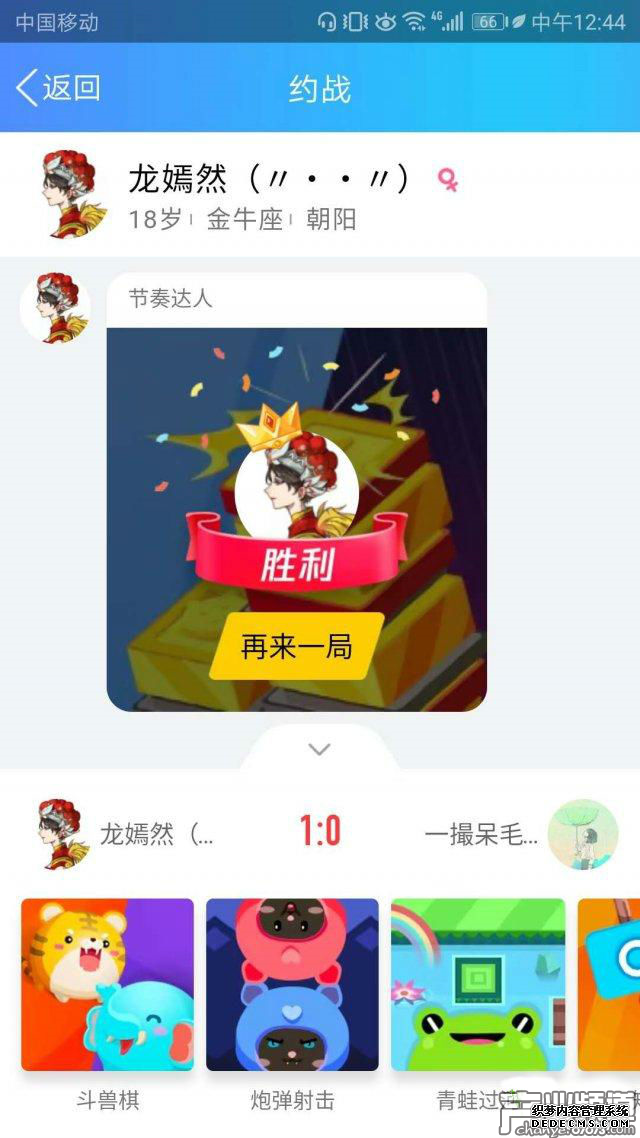Launch the 炮弹射击 game

click(292, 985)
